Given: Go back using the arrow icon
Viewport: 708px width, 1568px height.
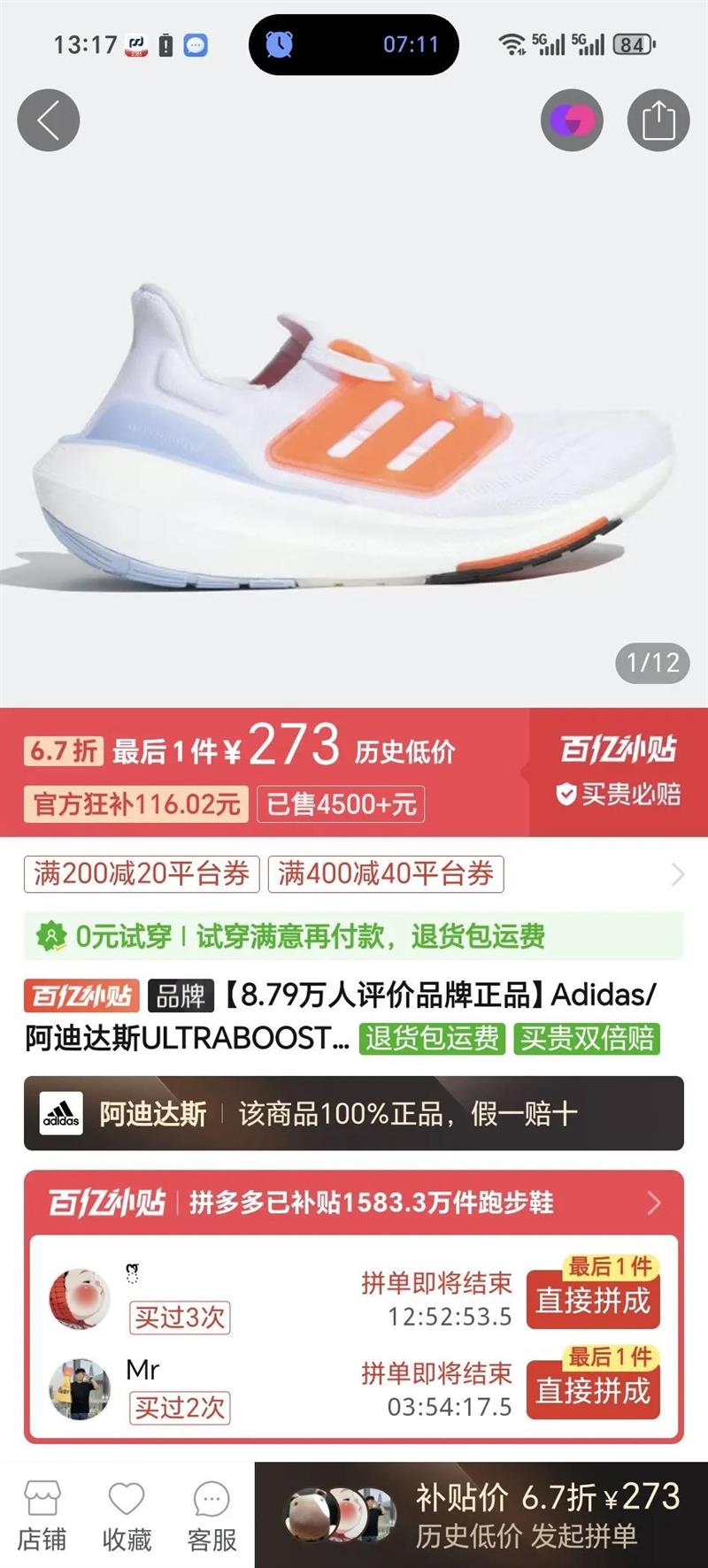Looking at the screenshot, I should pyautogui.click(x=49, y=120).
